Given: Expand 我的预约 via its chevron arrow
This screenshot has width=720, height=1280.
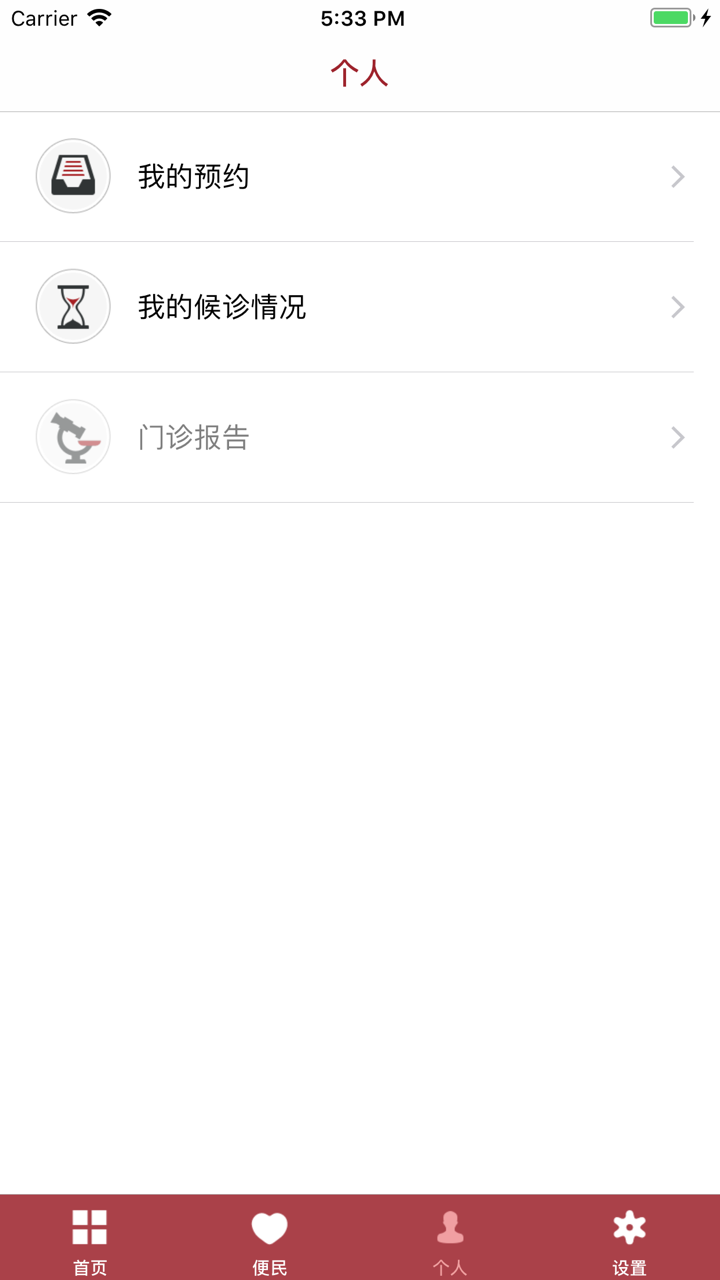Looking at the screenshot, I should coord(678,176).
